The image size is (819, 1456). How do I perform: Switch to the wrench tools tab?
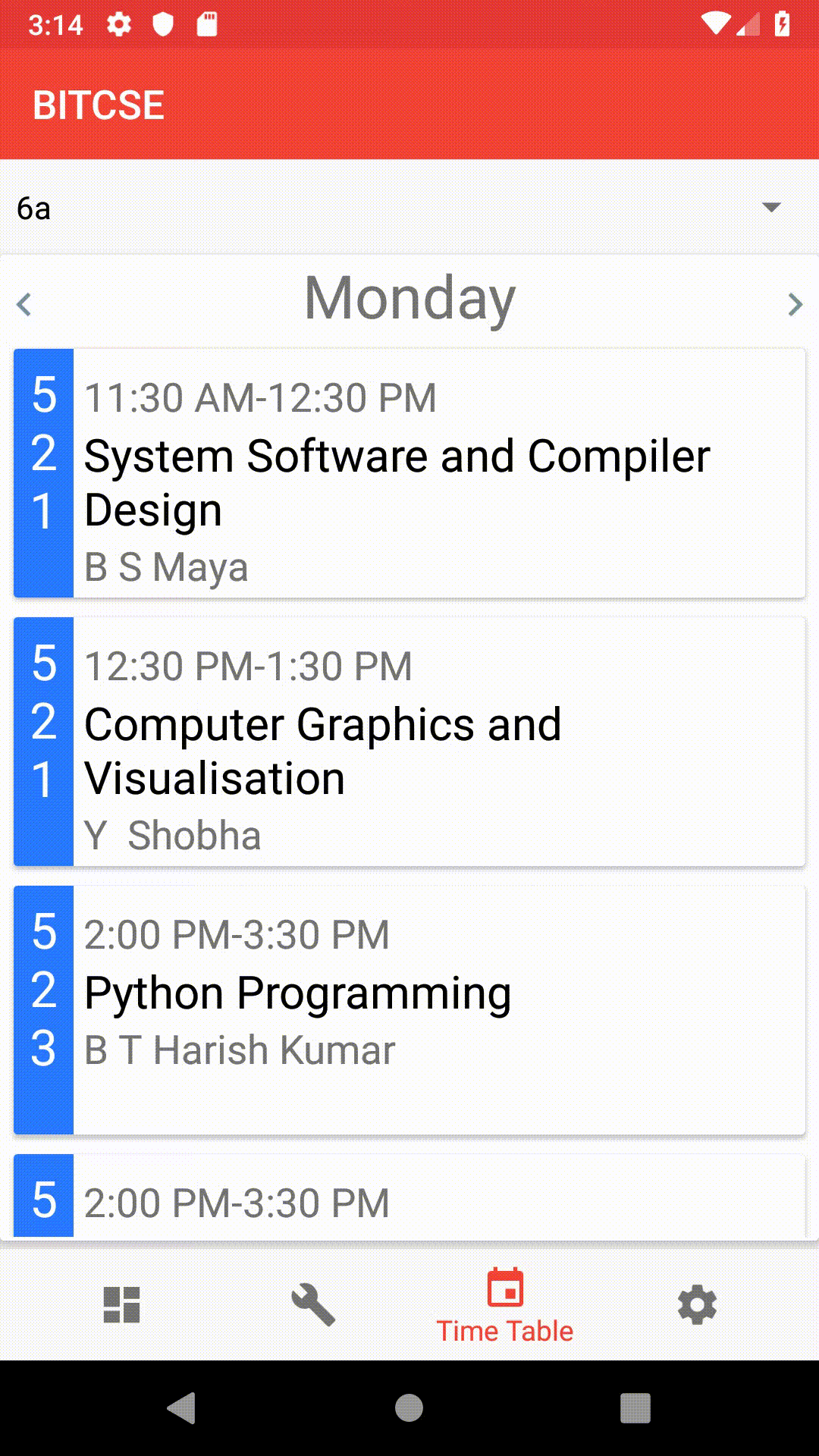(313, 1304)
